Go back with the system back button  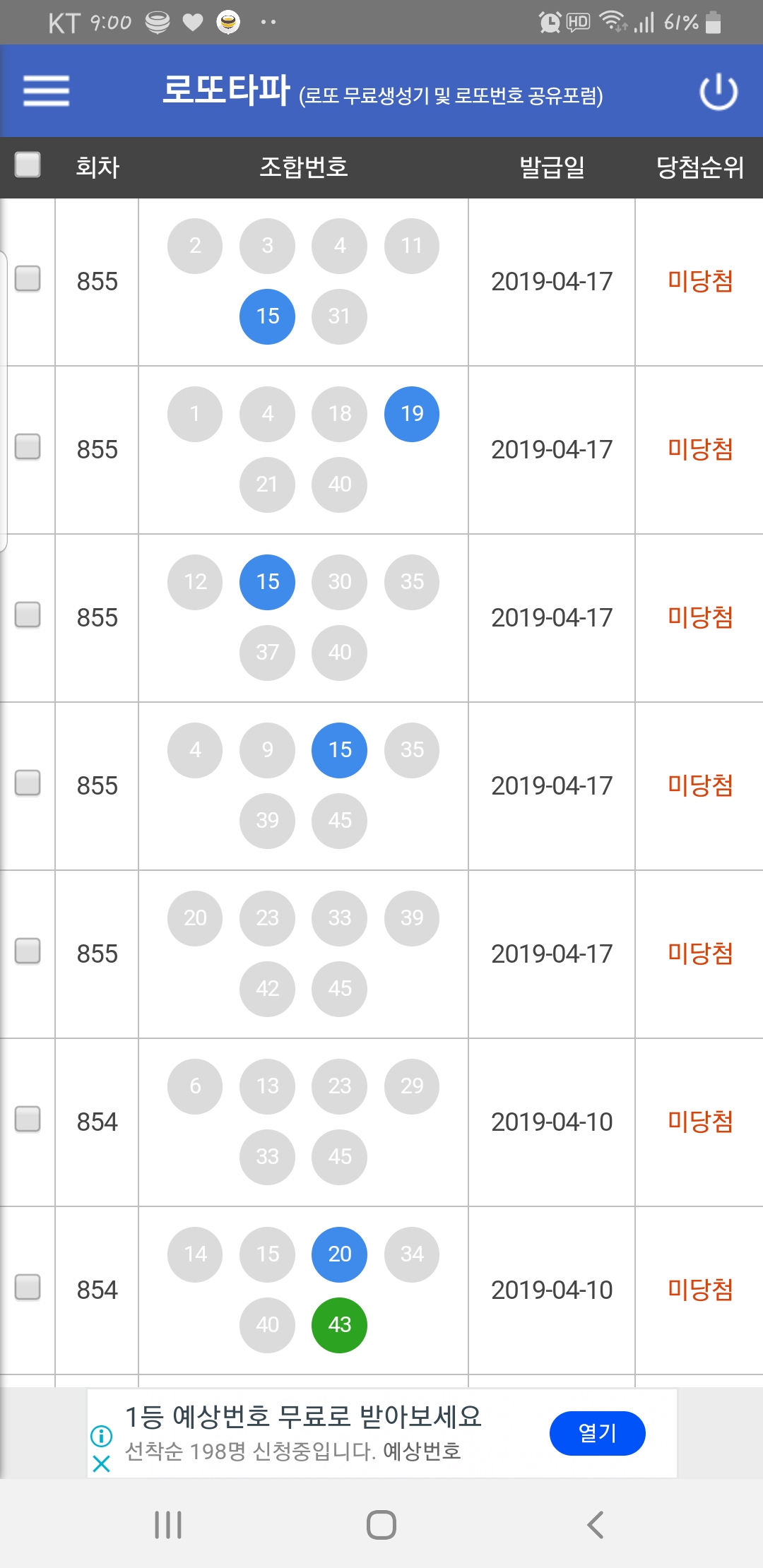[x=595, y=1524]
